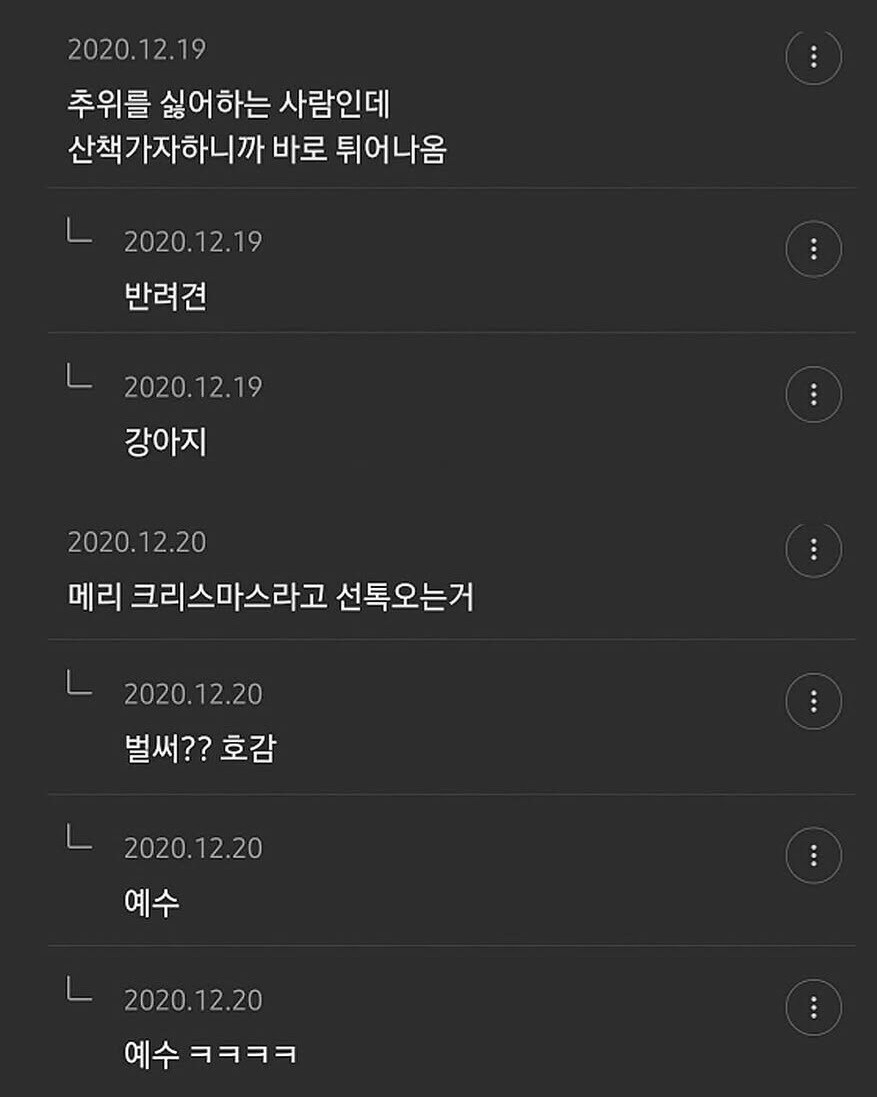Image resolution: width=877 pixels, height=1097 pixels.
Task: Tap three-dot menu on '강아지' reply
Action: (813, 394)
